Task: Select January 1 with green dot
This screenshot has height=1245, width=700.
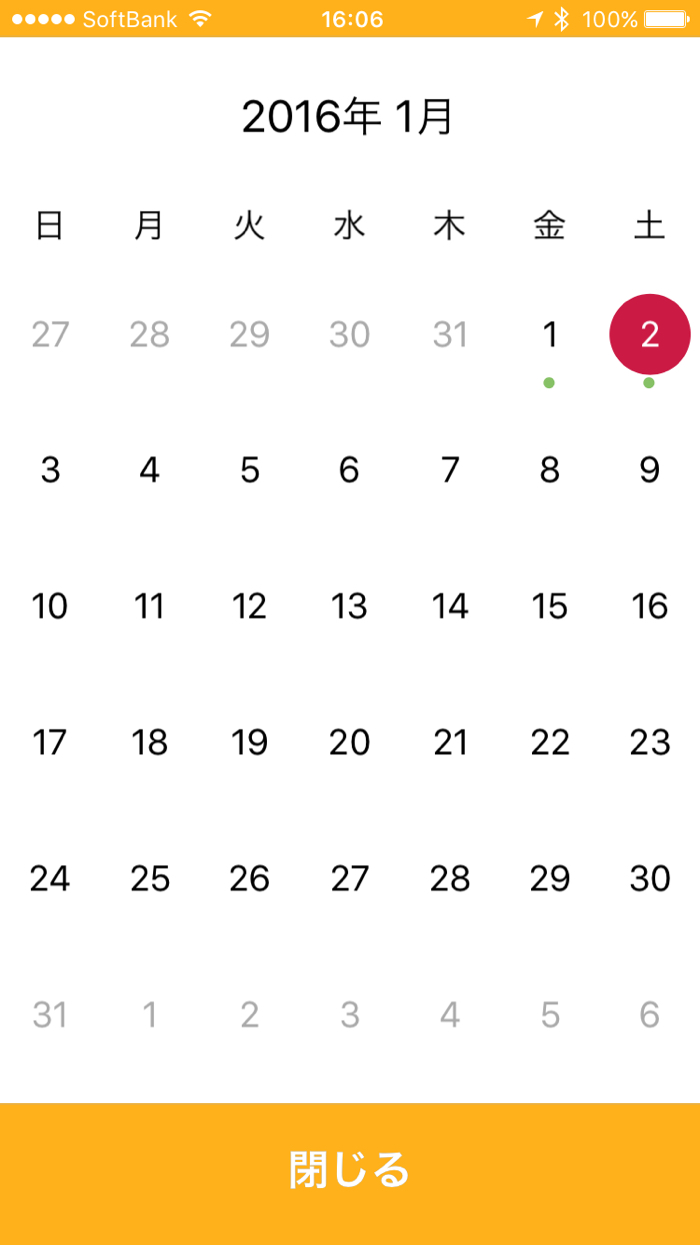Action: click(x=549, y=336)
